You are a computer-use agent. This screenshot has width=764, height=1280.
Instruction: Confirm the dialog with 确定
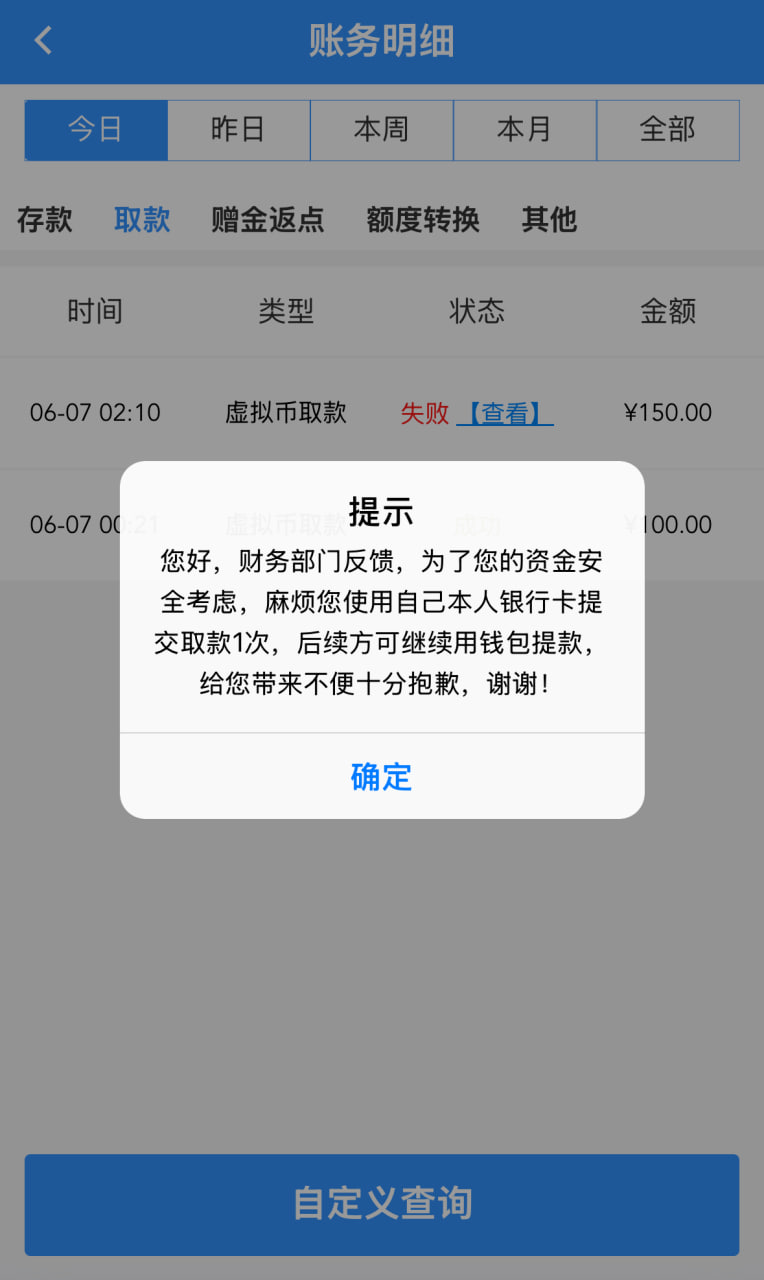381,777
